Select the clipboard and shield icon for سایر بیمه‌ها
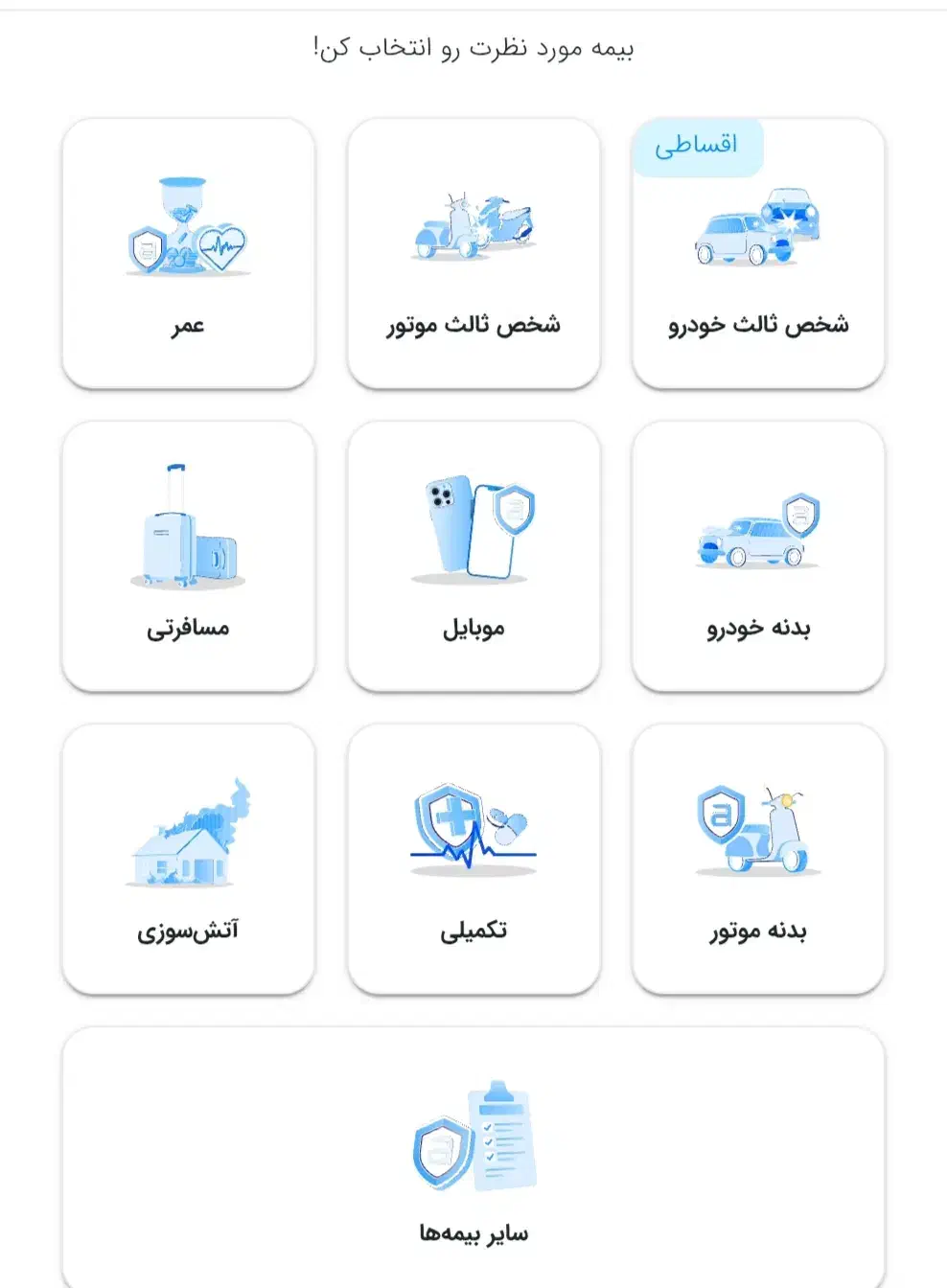947x1288 pixels. tap(472, 1140)
